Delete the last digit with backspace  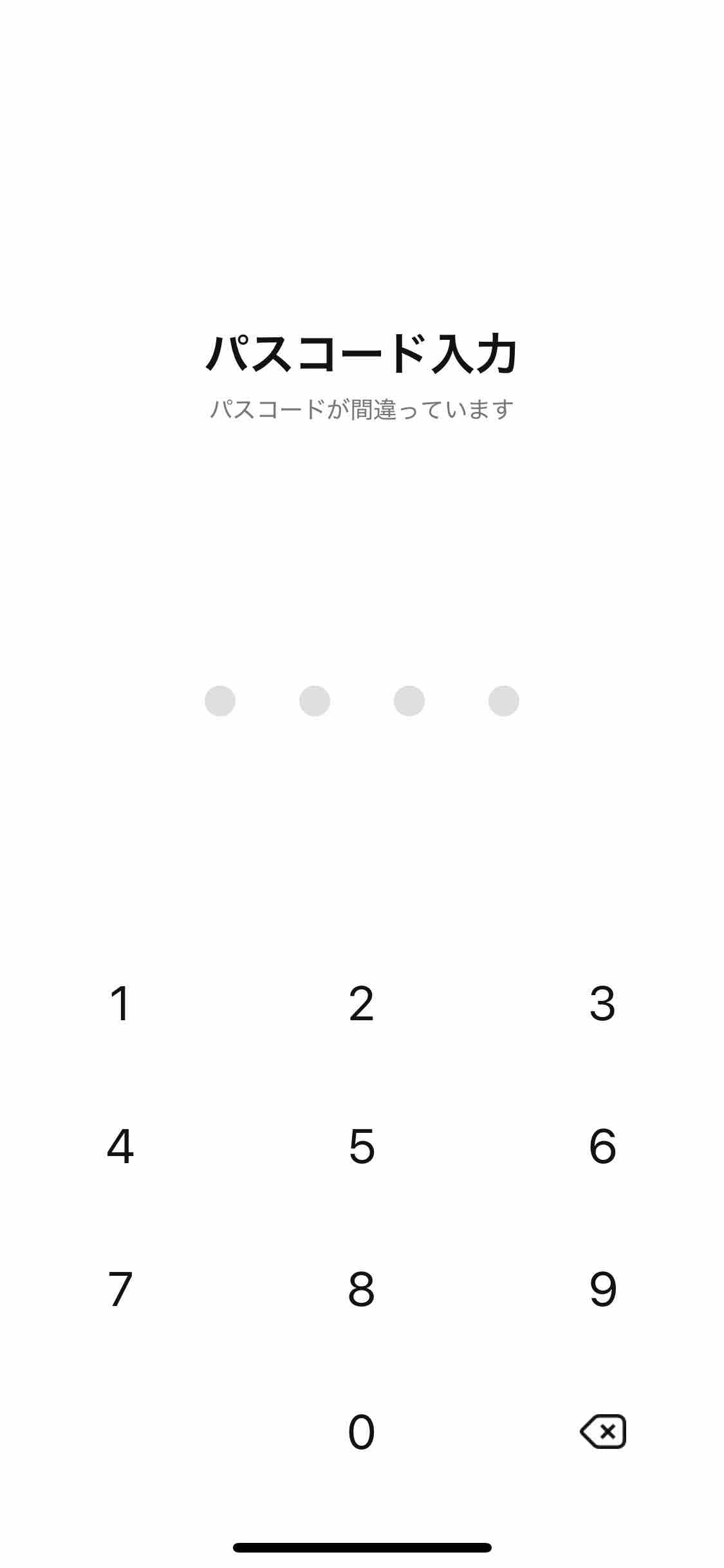click(603, 1432)
